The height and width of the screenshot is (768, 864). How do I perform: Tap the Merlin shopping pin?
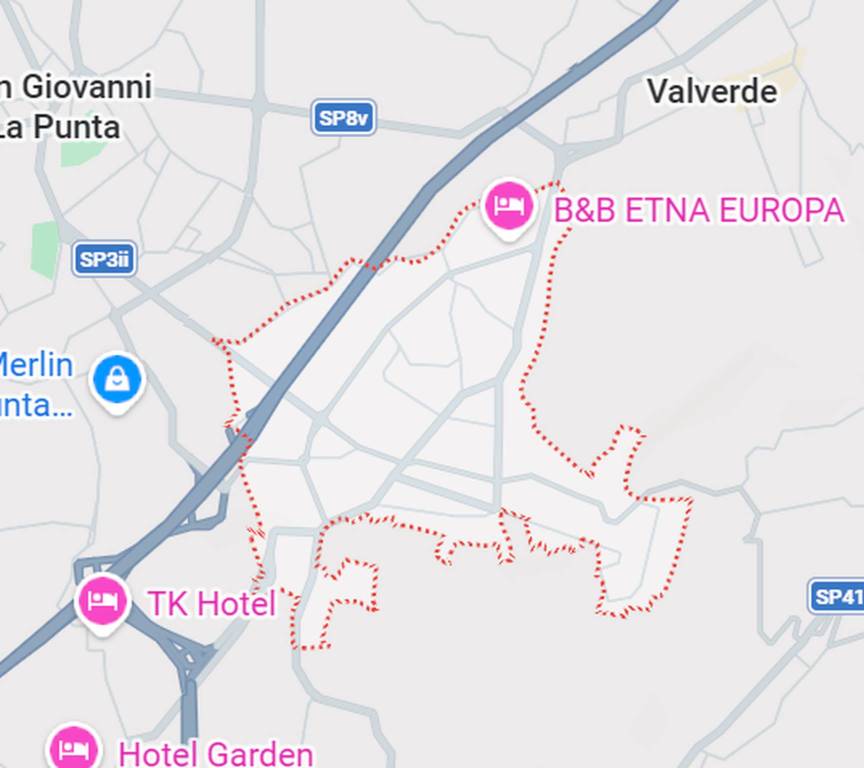coord(118,379)
